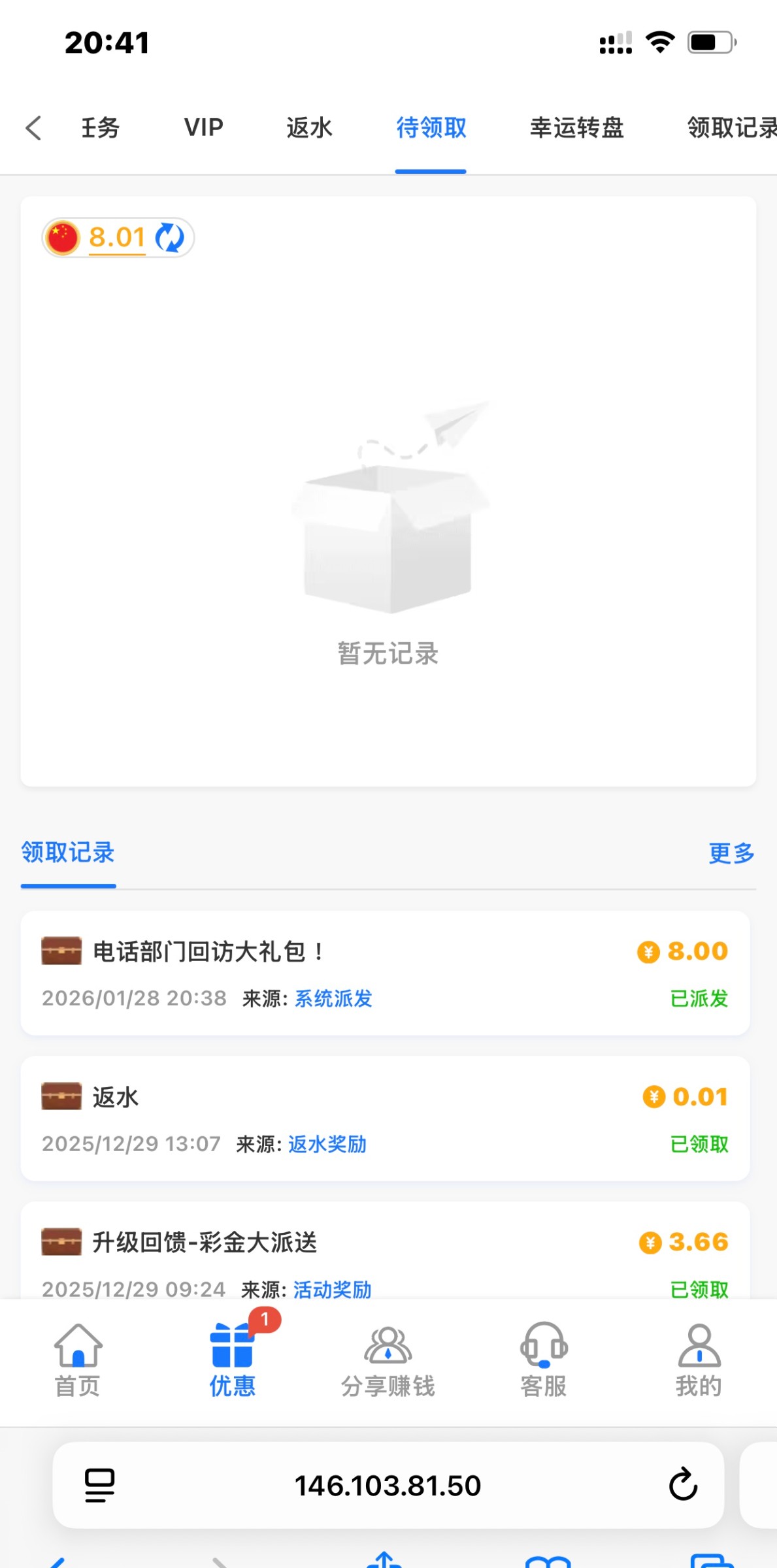Open the 幸运转盘 tab

[576, 128]
